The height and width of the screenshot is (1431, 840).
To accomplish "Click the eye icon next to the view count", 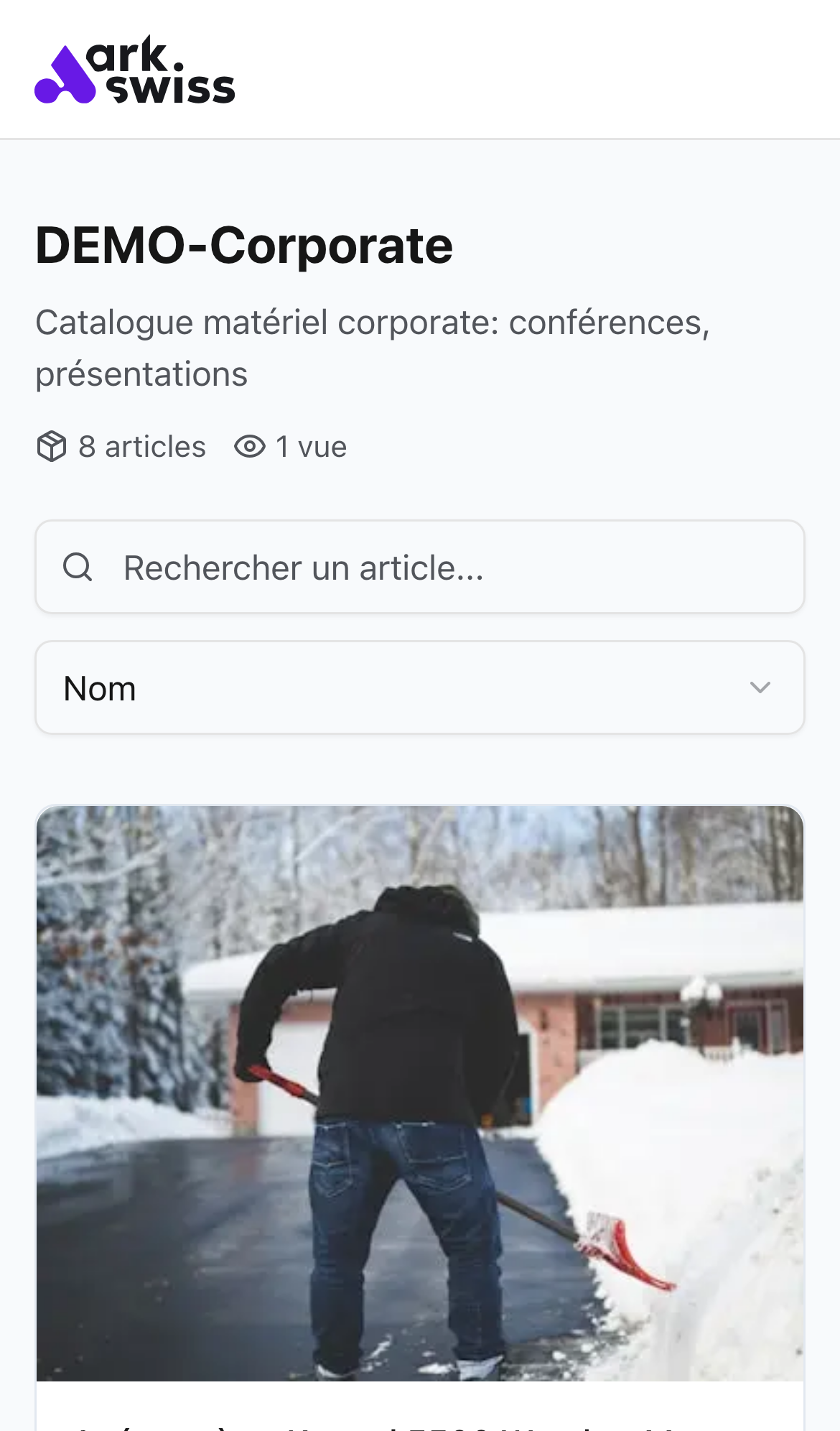I will (x=250, y=446).
